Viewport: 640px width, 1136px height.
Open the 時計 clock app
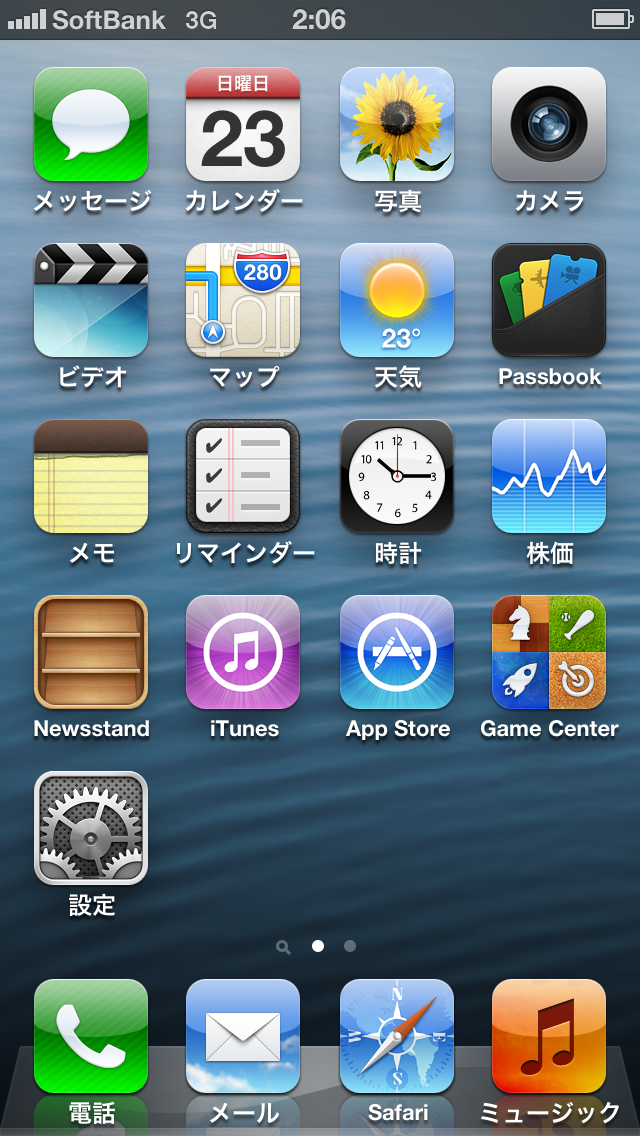click(397, 476)
